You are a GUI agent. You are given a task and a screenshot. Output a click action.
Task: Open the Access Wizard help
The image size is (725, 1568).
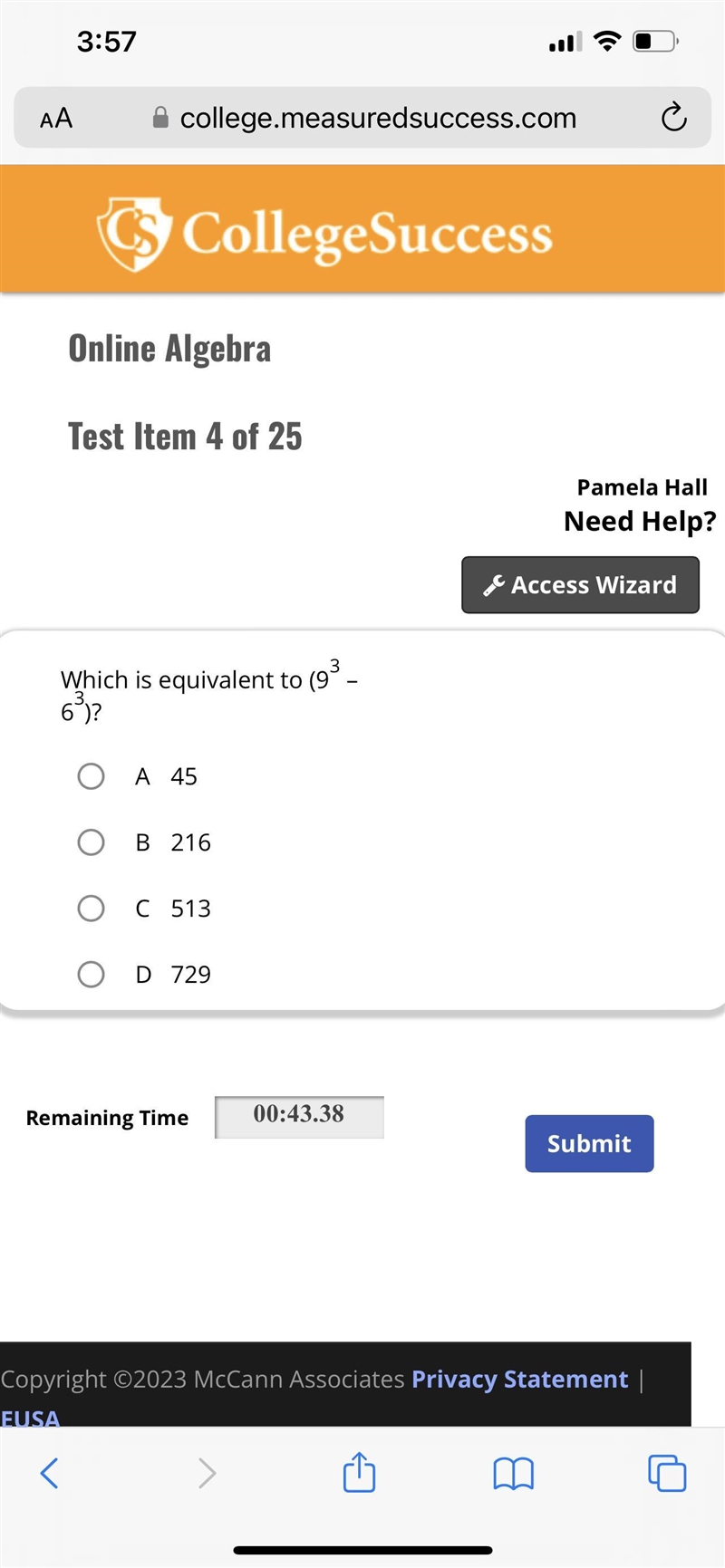point(580,585)
